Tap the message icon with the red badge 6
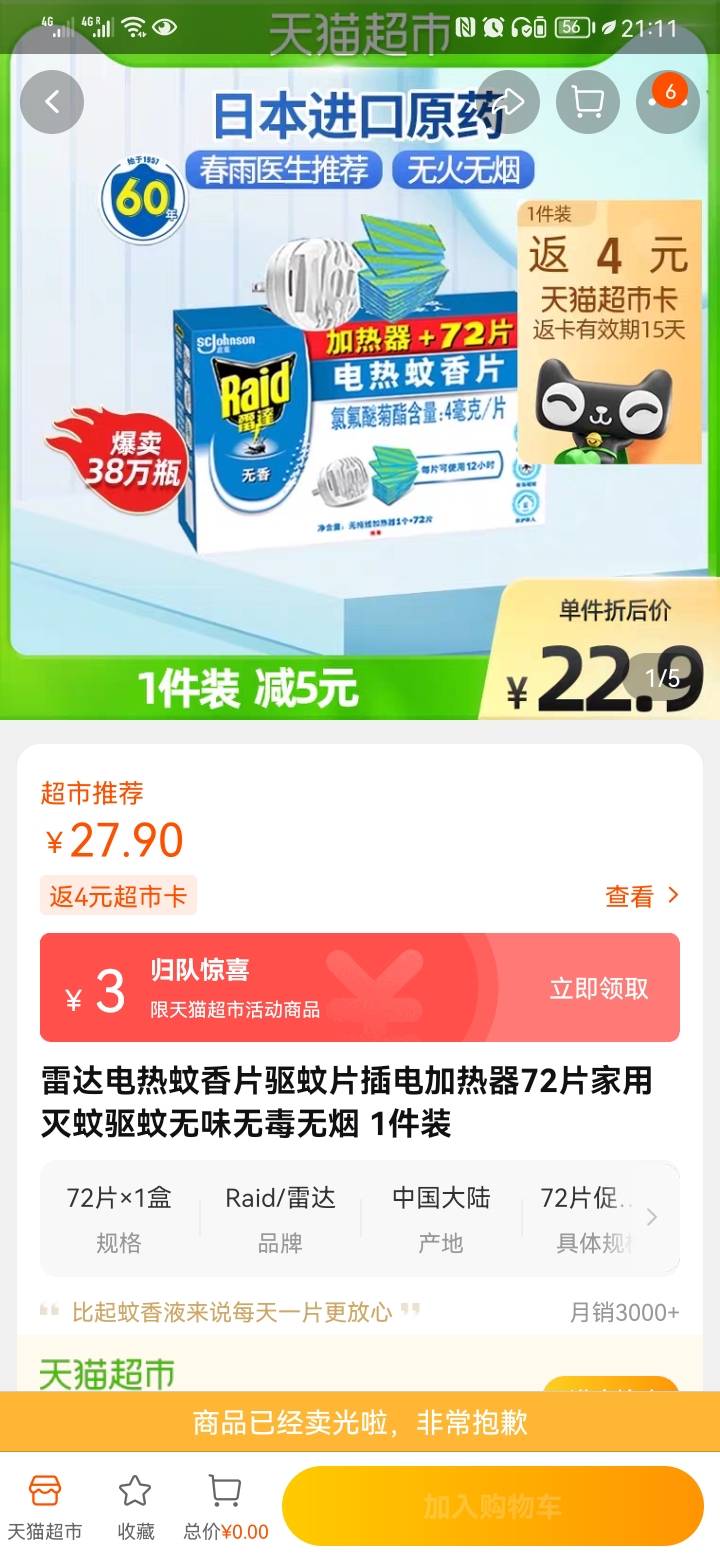The height and width of the screenshot is (1560, 720). click(667, 101)
